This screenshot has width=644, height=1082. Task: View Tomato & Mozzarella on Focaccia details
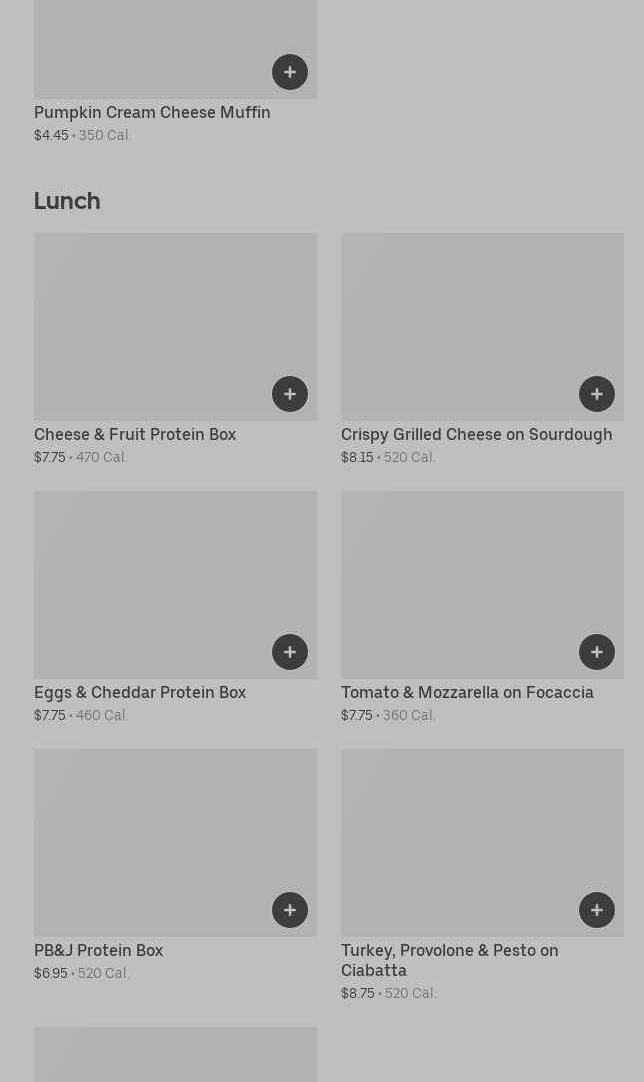pos(467,692)
